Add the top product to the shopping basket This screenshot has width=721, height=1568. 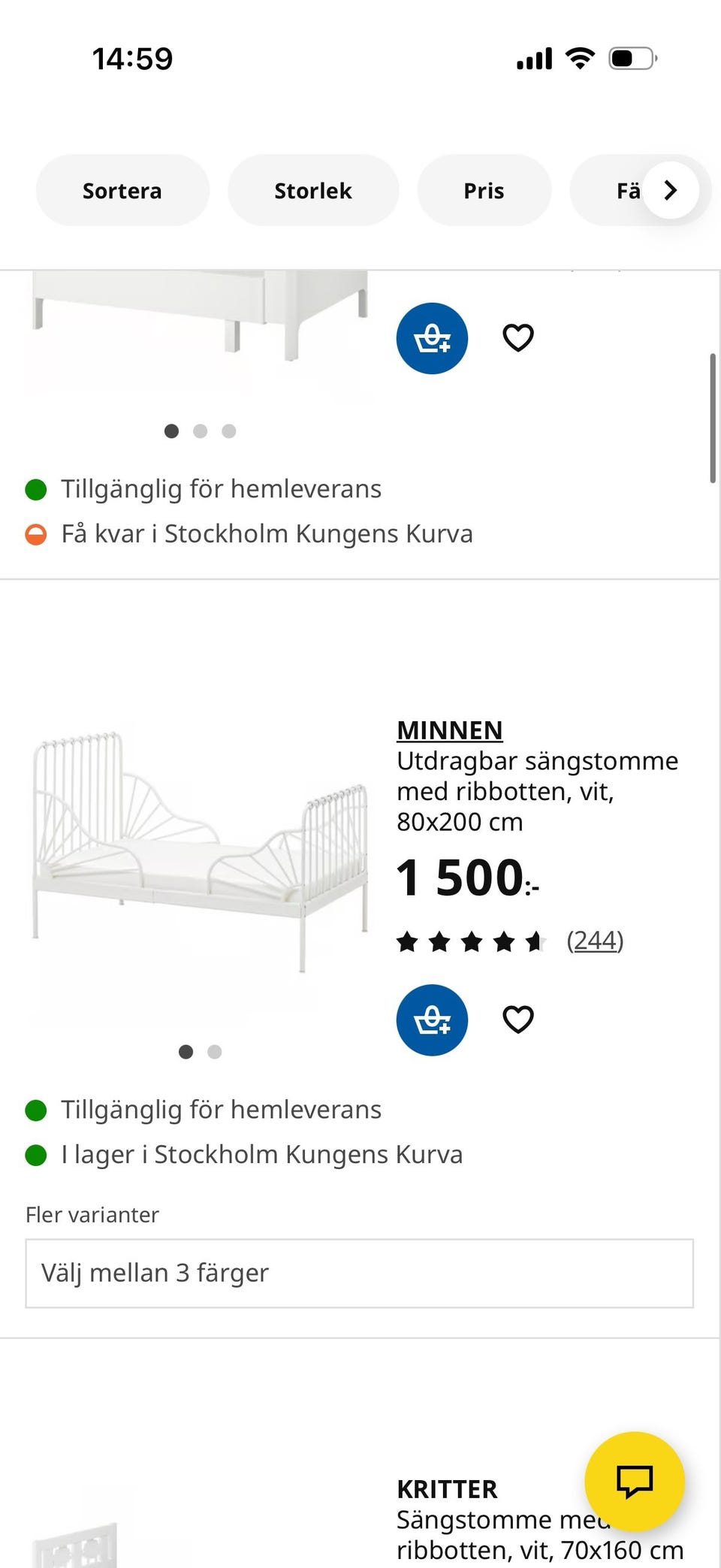point(432,337)
